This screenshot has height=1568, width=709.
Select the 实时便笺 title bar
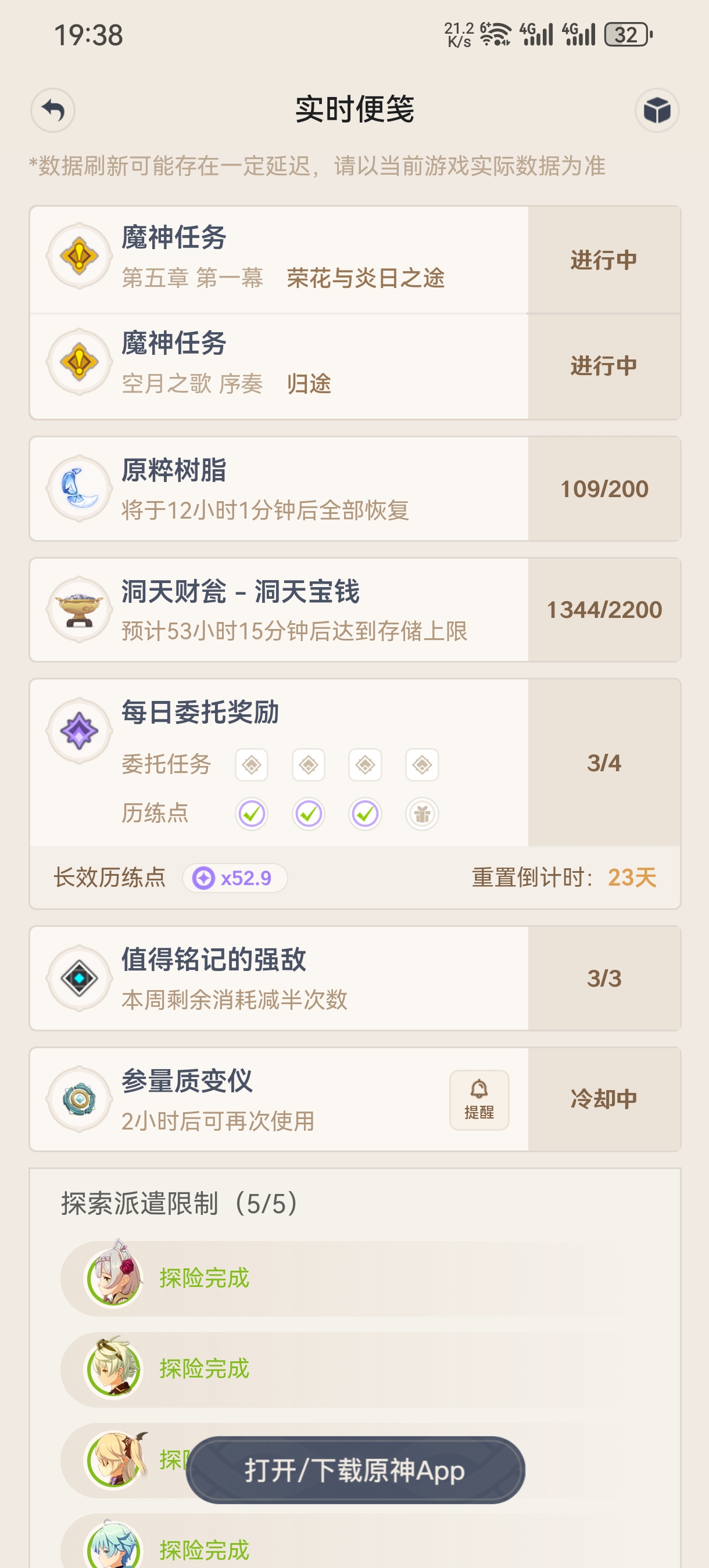click(354, 111)
